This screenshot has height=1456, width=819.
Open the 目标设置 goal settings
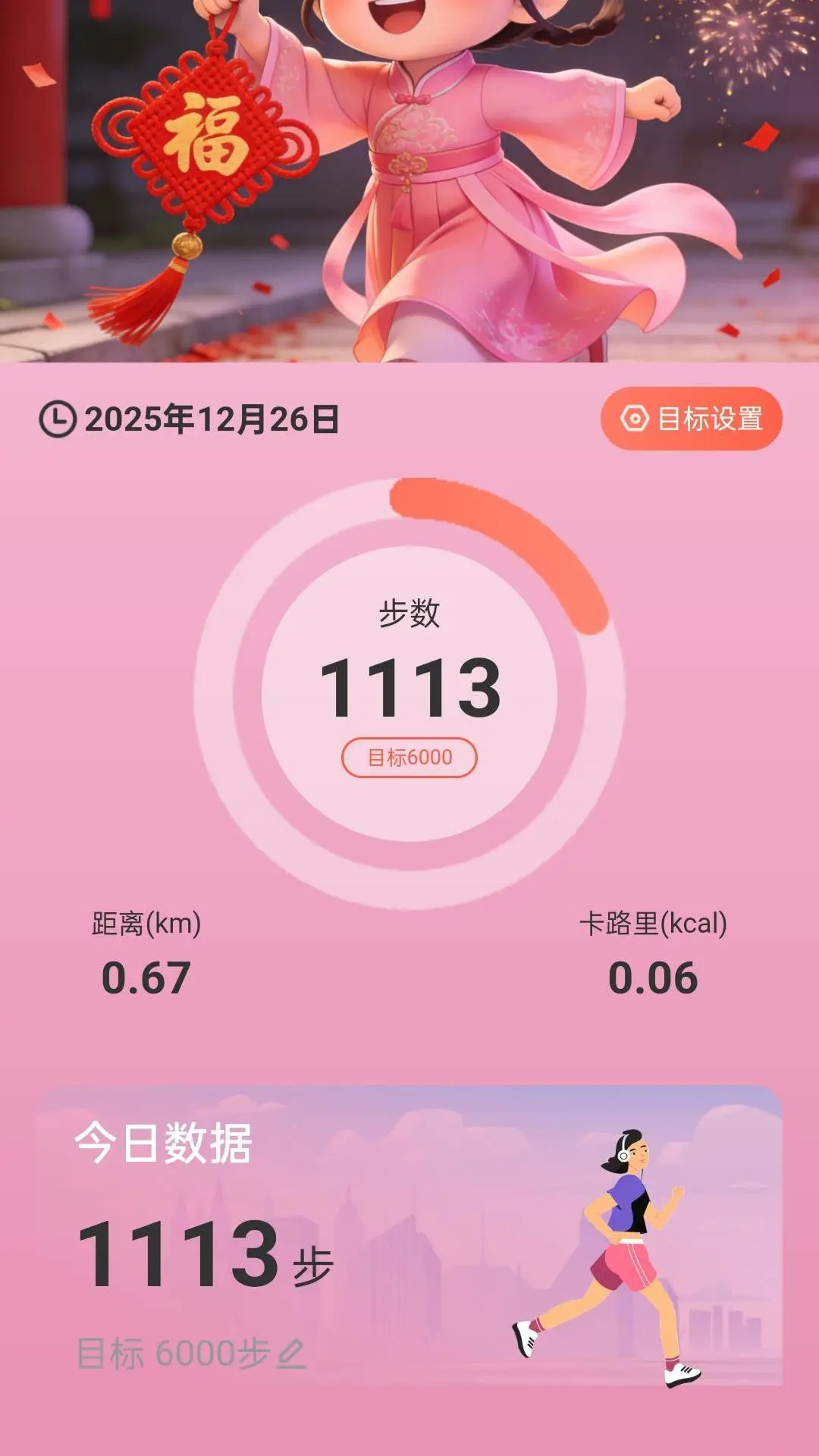694,417
